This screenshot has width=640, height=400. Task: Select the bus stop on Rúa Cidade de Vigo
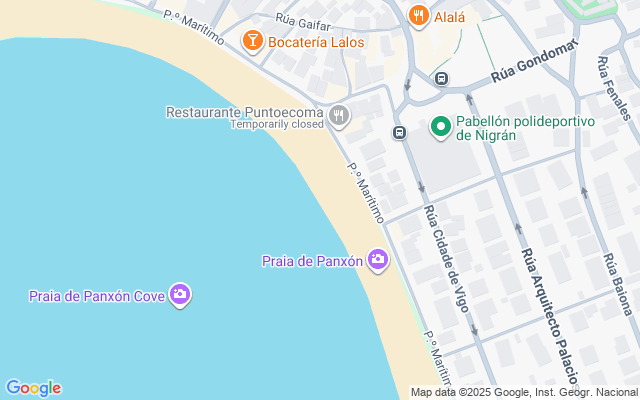coord(400,132)
